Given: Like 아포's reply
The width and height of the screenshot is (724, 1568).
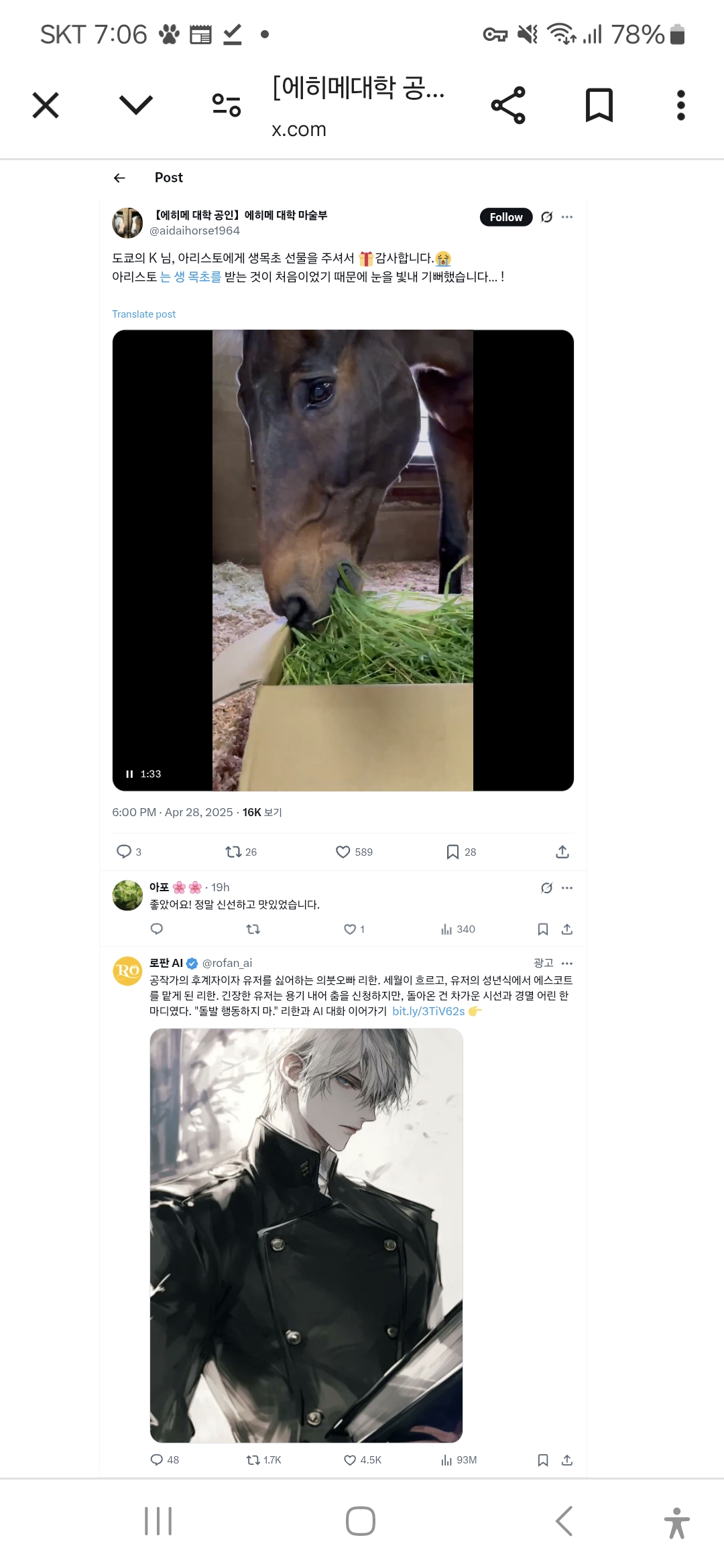Looking at the screenshot, I should click(350, 929).
